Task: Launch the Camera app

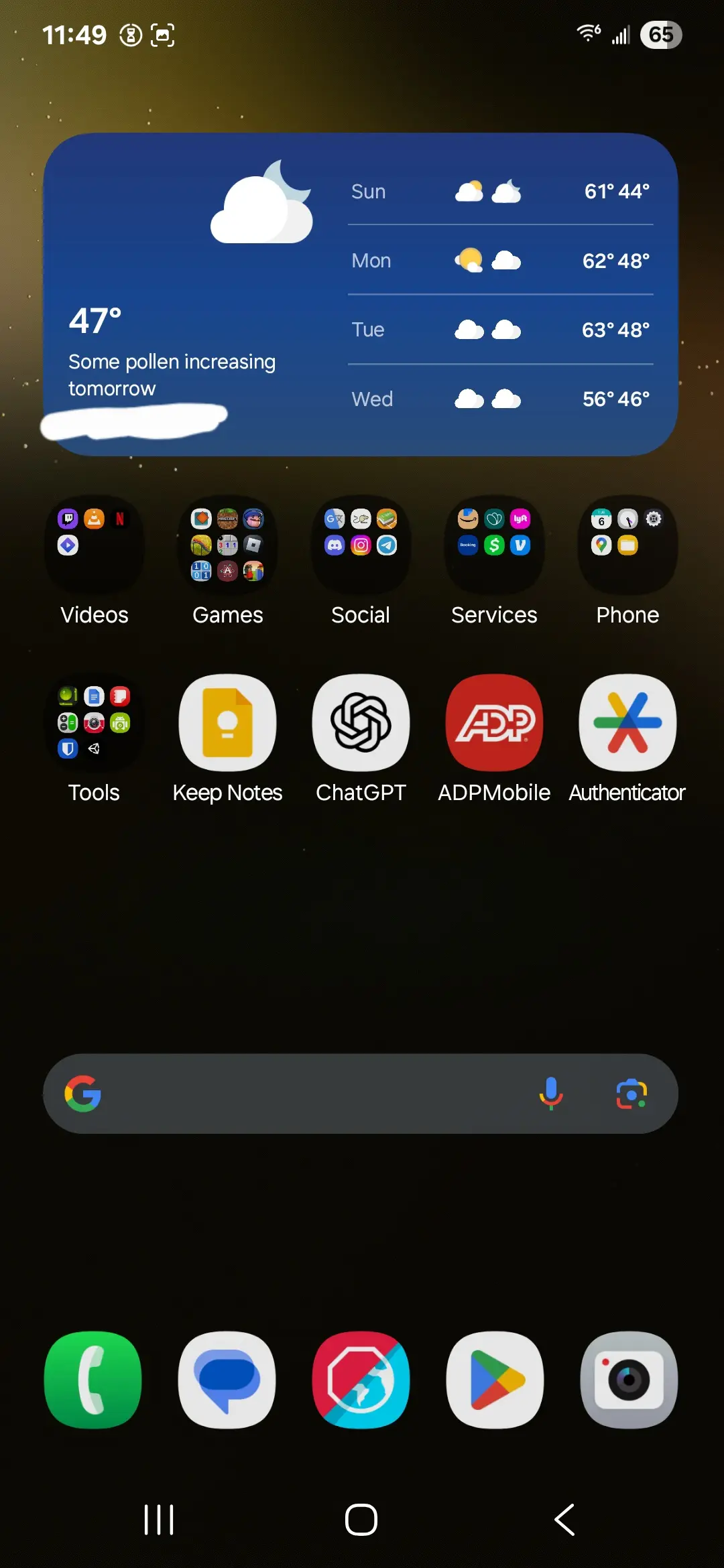Action: click(629, 1380)
